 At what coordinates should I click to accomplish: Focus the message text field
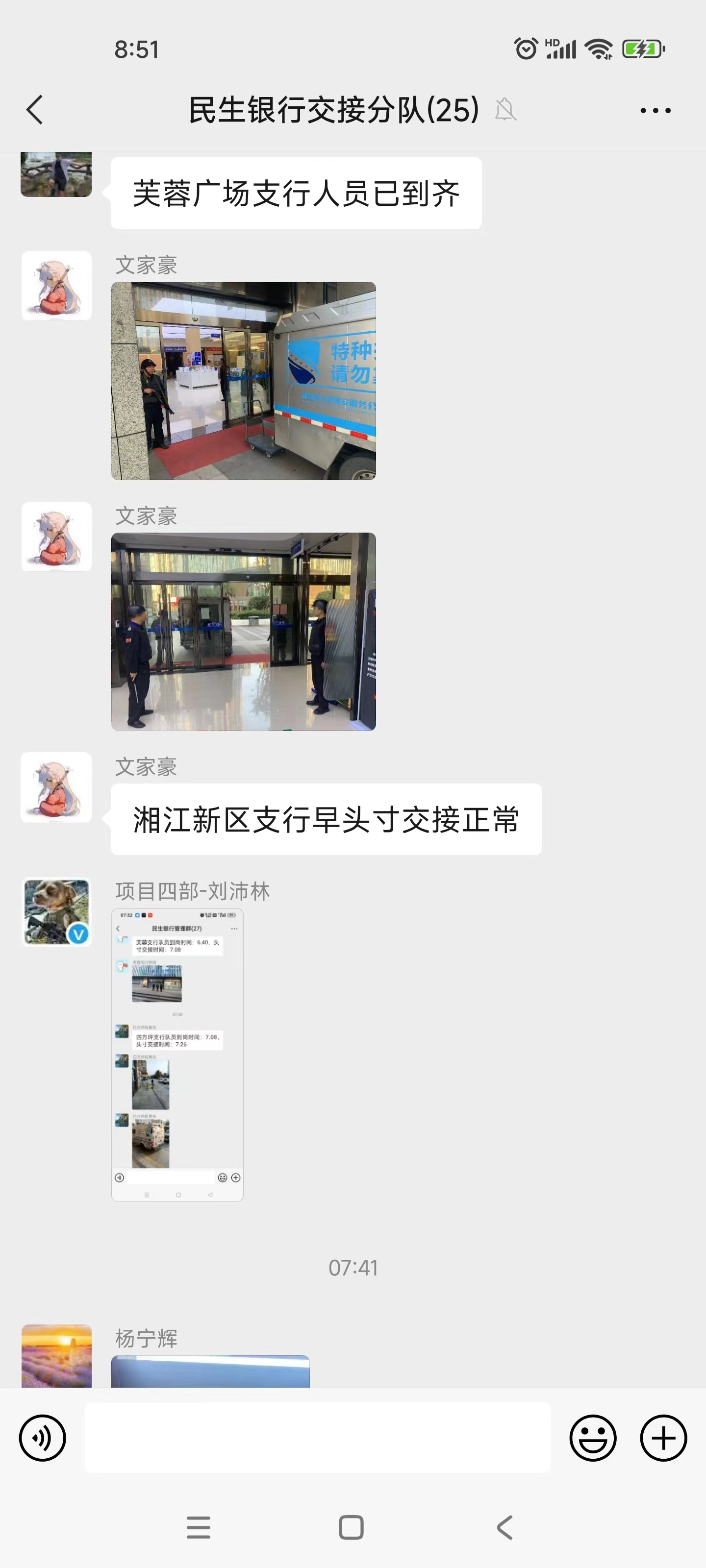tap(317, 1438)
